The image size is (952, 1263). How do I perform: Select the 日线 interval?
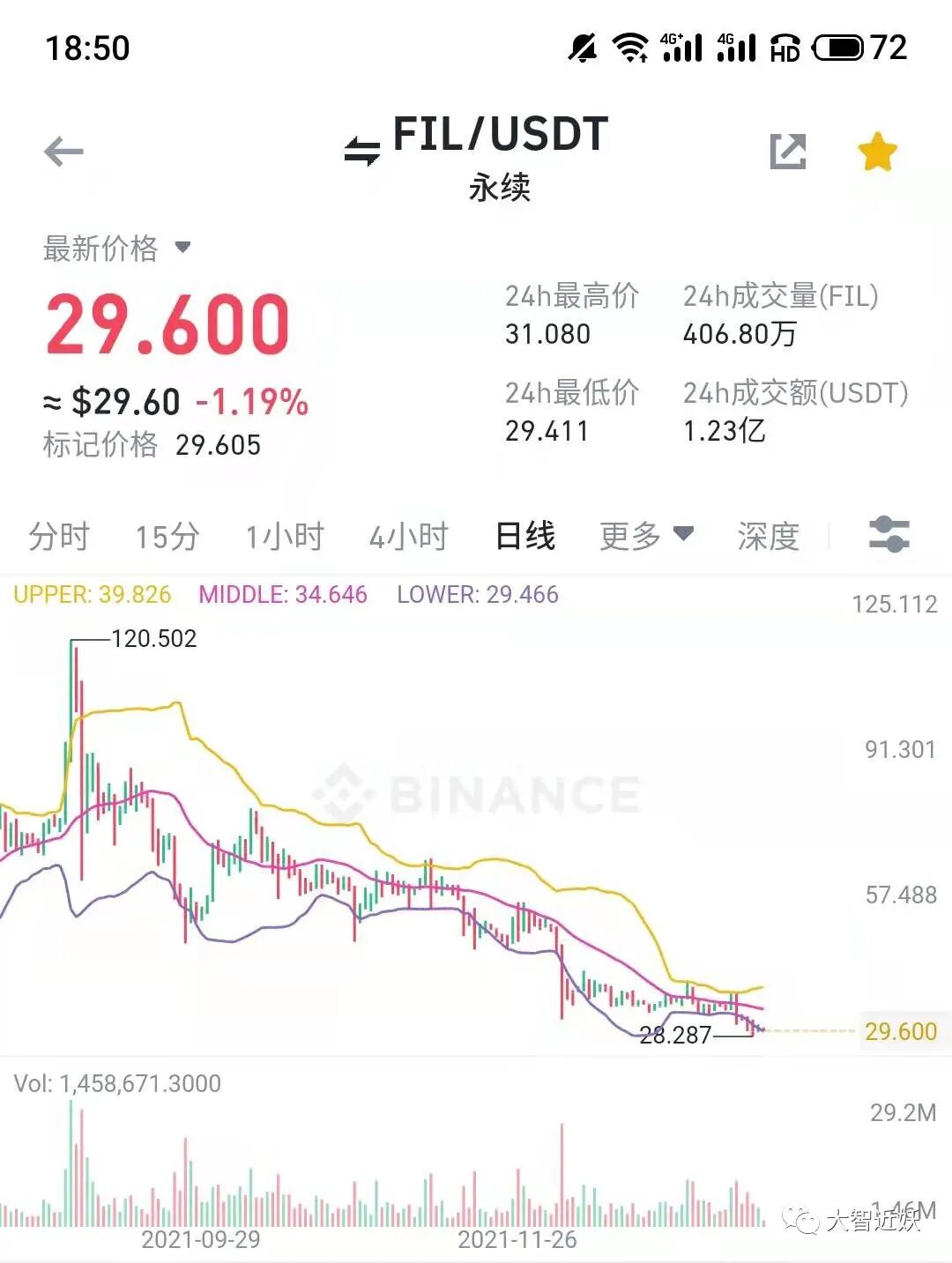525,535
